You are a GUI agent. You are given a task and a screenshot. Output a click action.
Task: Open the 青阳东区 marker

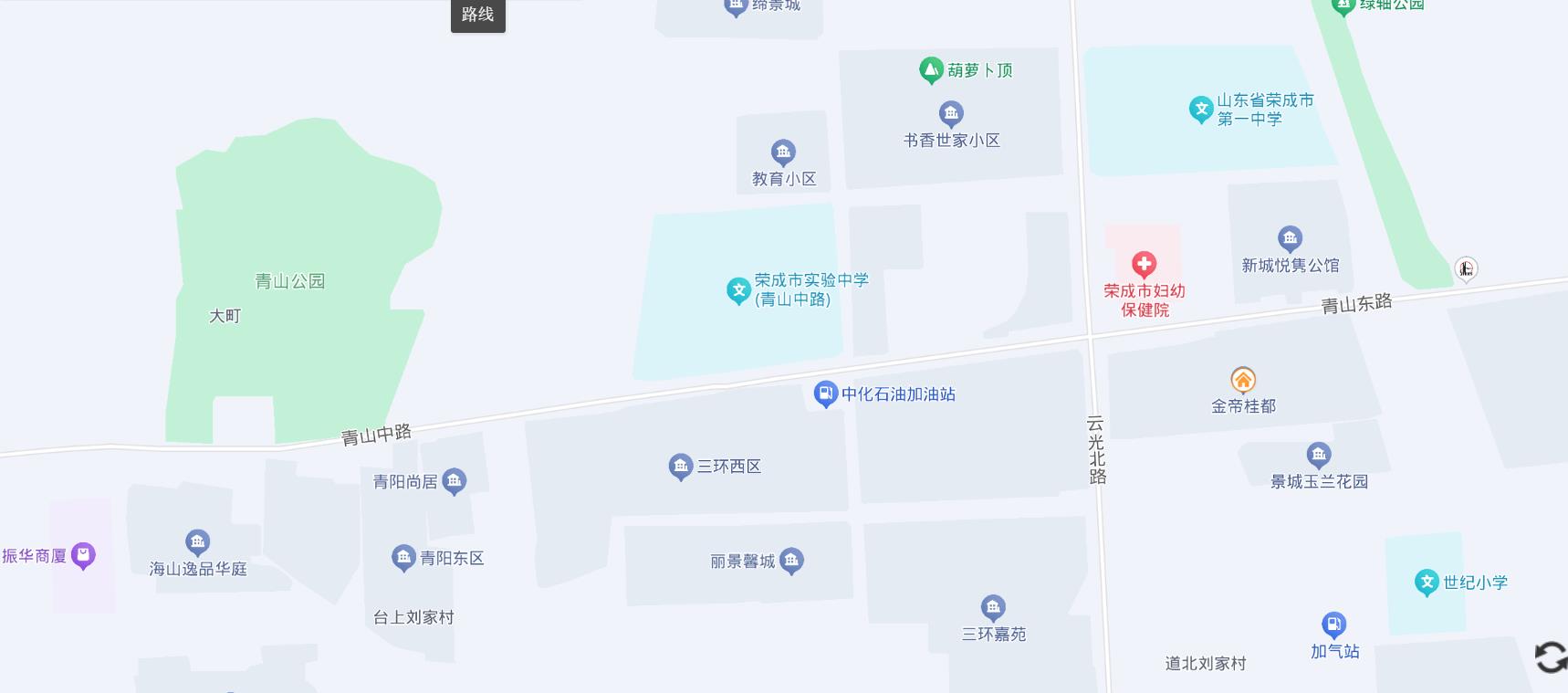click(x=403, y=557)
